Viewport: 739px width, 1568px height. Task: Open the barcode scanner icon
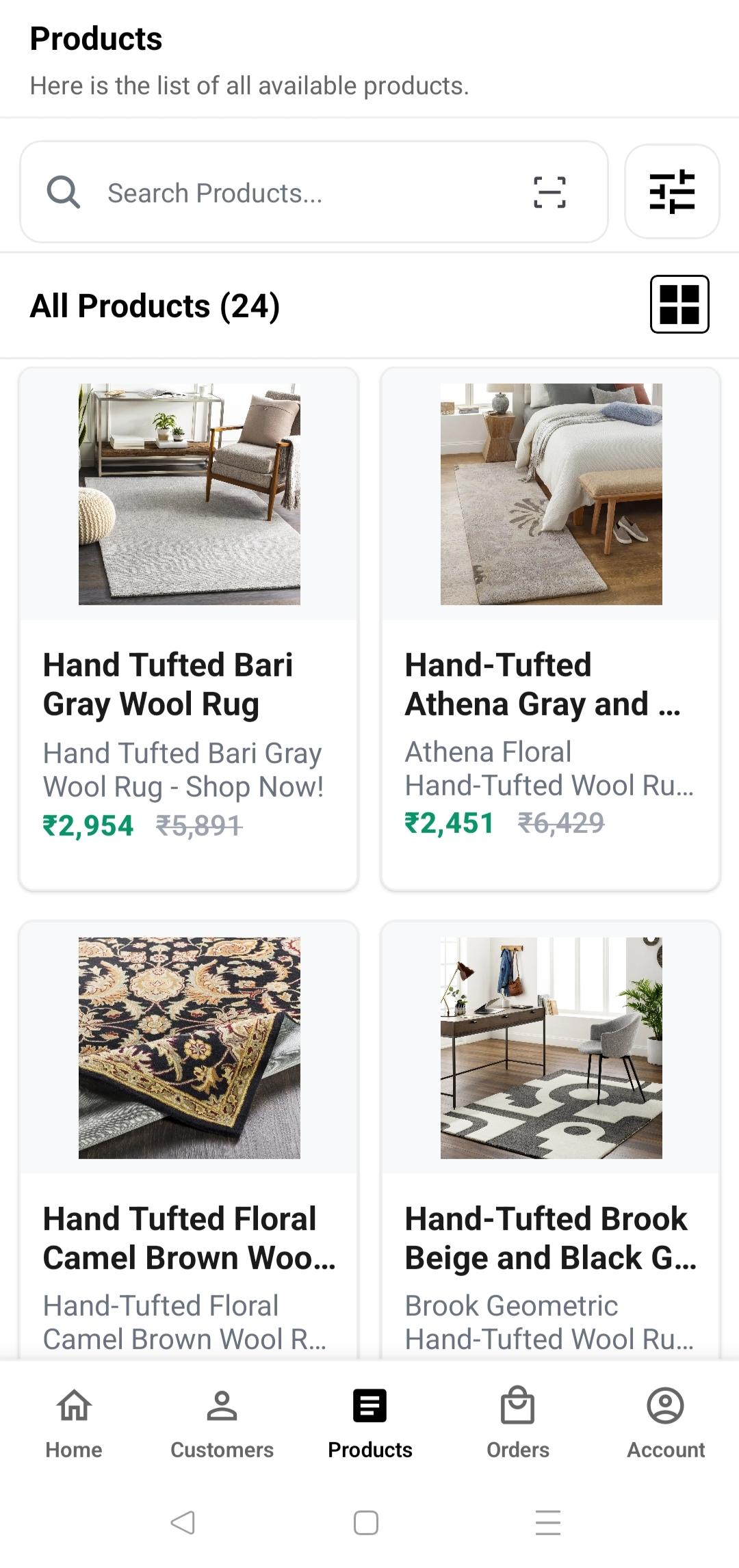click(549, 192)
